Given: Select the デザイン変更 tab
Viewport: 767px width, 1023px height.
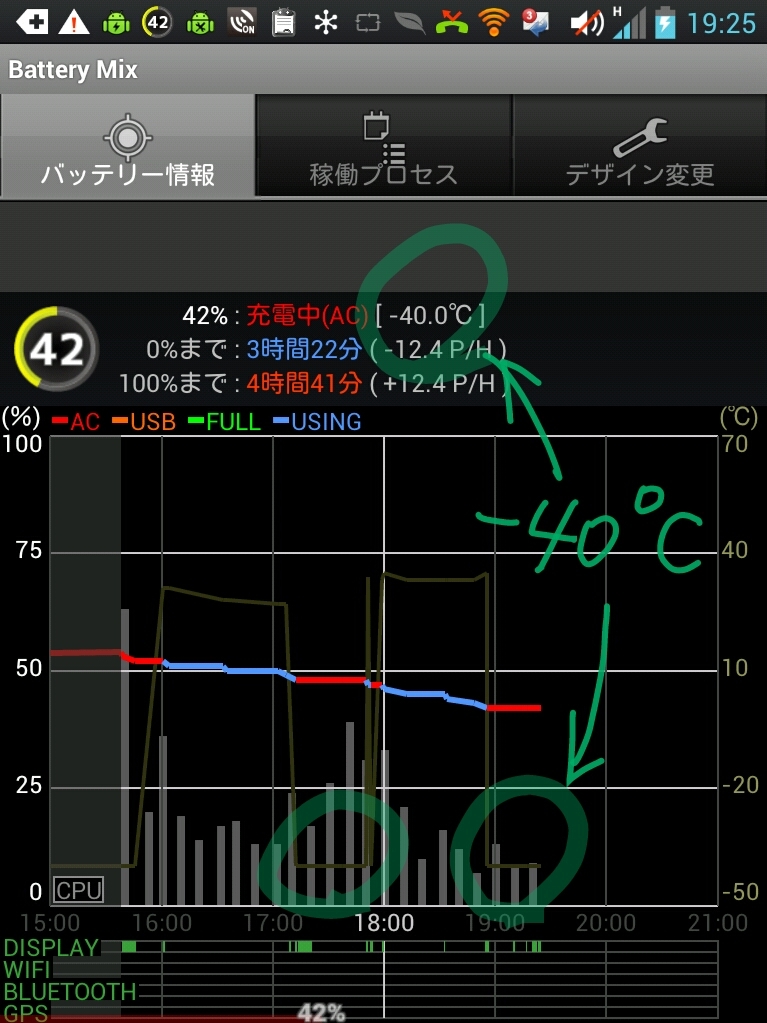Looking at the screenshot, I should click(640, 148).
